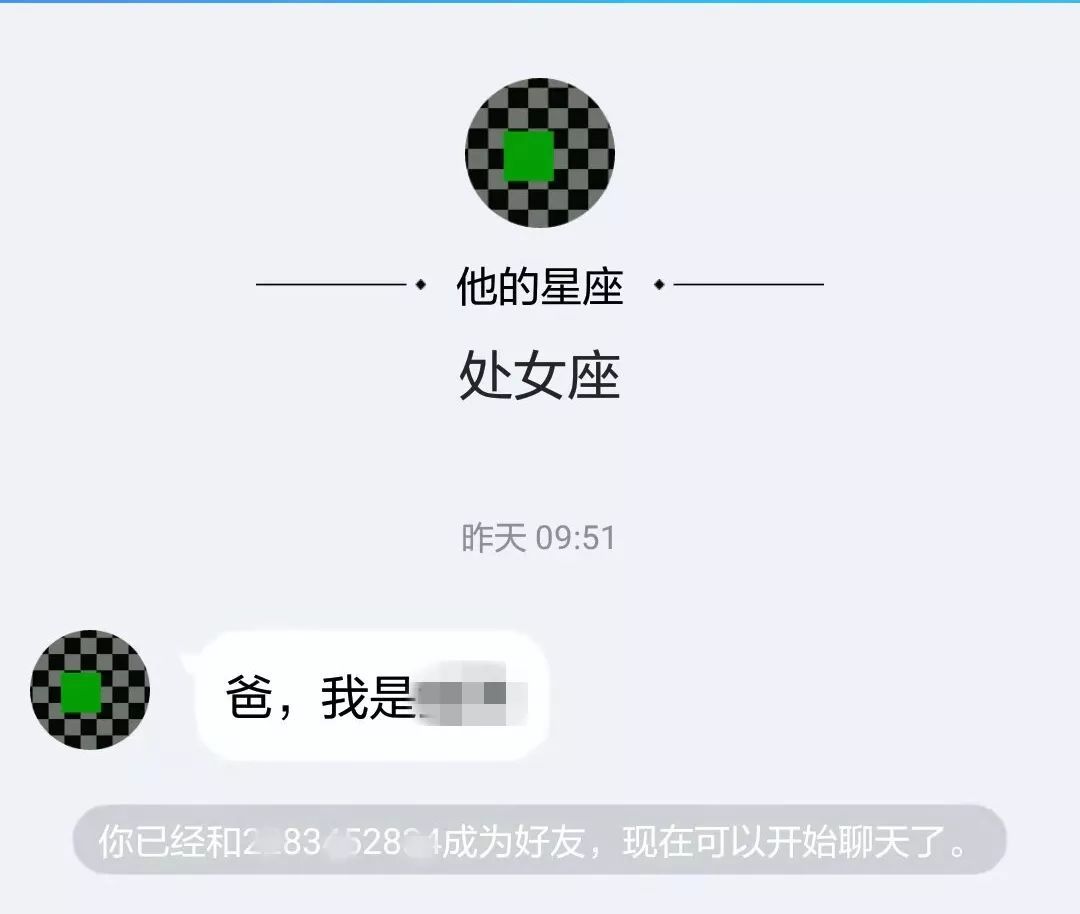Image resolution: width=1080 pixels, height=914 pixels.
Task: Open the large profile avatar above 他的星座
Action: pyautogui.click(x=540, y=153)
